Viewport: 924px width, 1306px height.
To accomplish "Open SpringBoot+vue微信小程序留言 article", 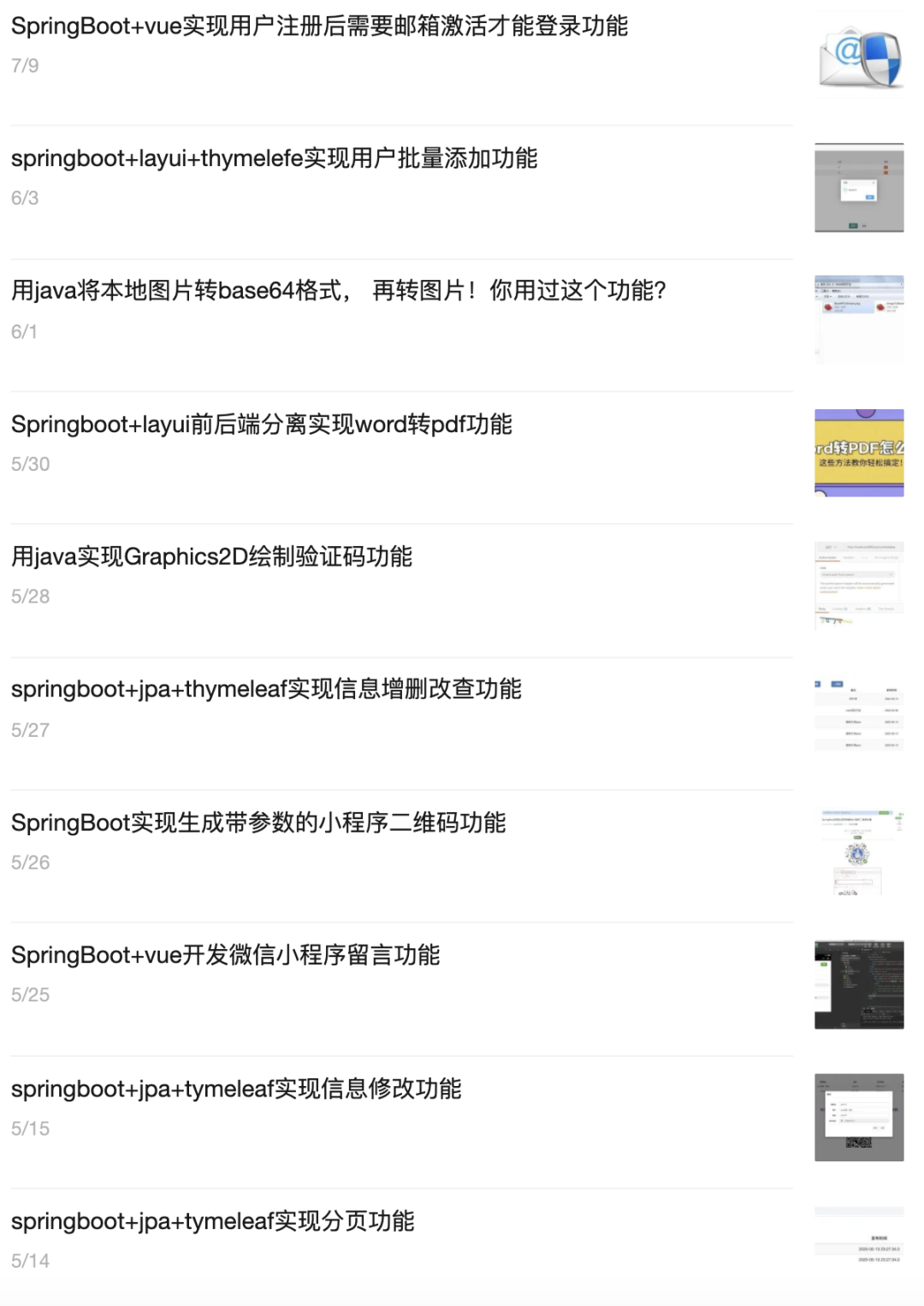I will point(225,956).
